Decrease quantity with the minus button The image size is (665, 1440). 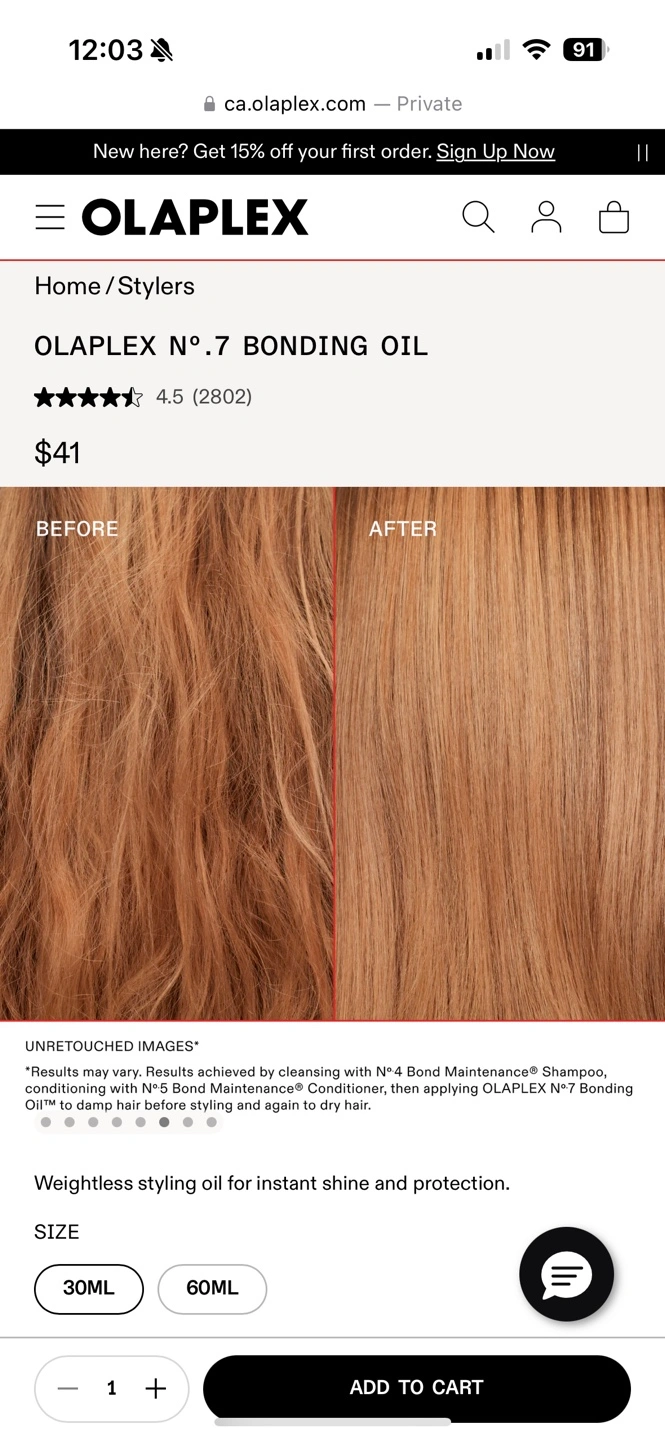(x=68, y=1388)
